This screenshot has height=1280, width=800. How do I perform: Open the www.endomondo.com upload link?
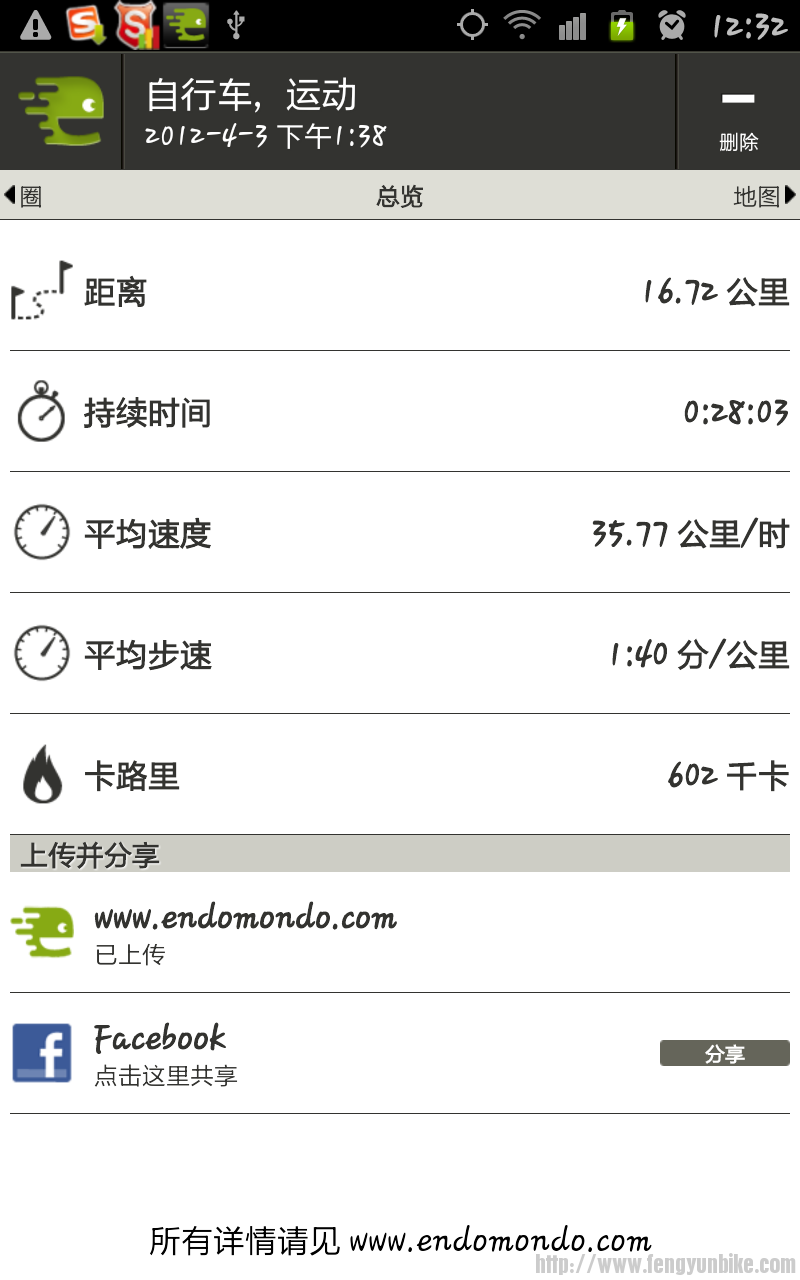pyautogui.click(x=245, y=917)
